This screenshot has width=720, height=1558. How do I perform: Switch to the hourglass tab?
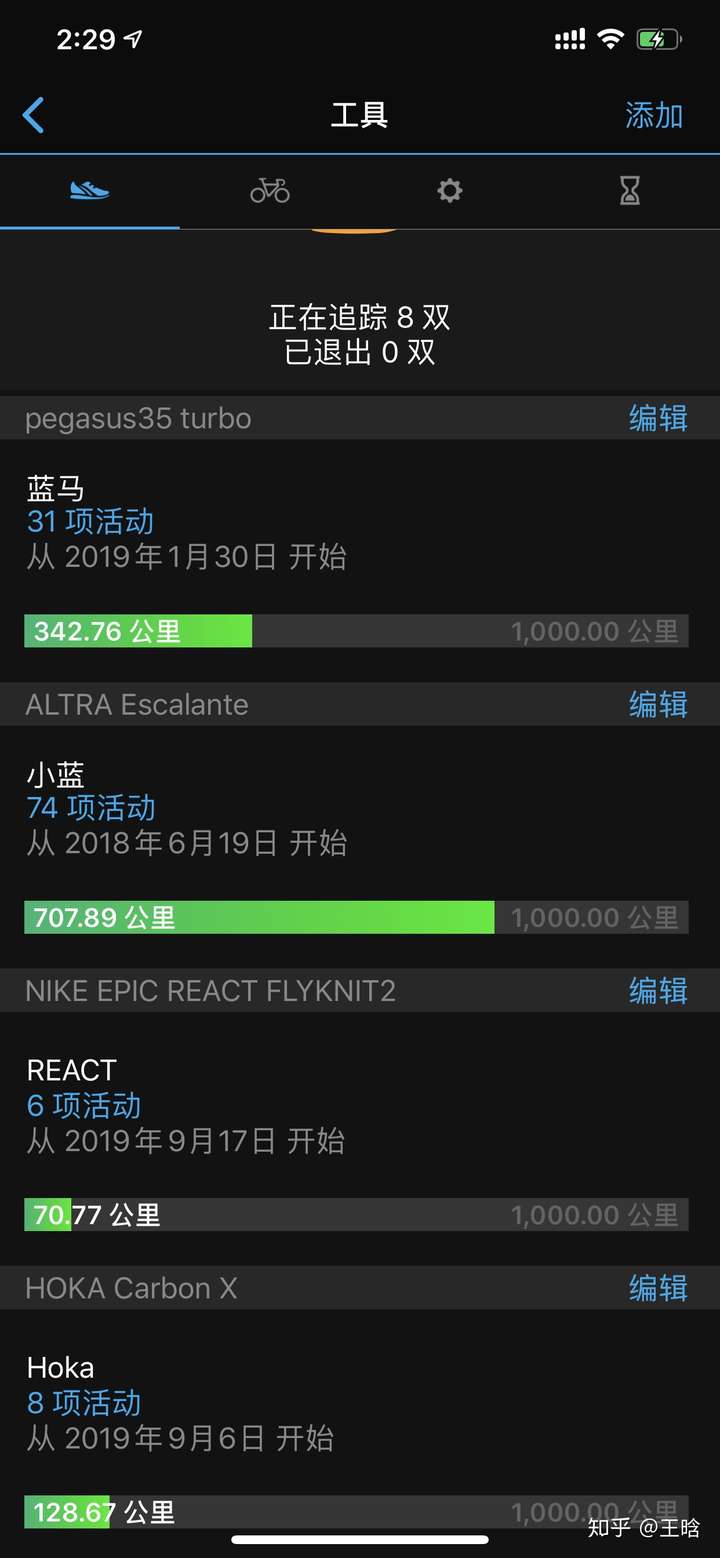click(x=629, y=190)
